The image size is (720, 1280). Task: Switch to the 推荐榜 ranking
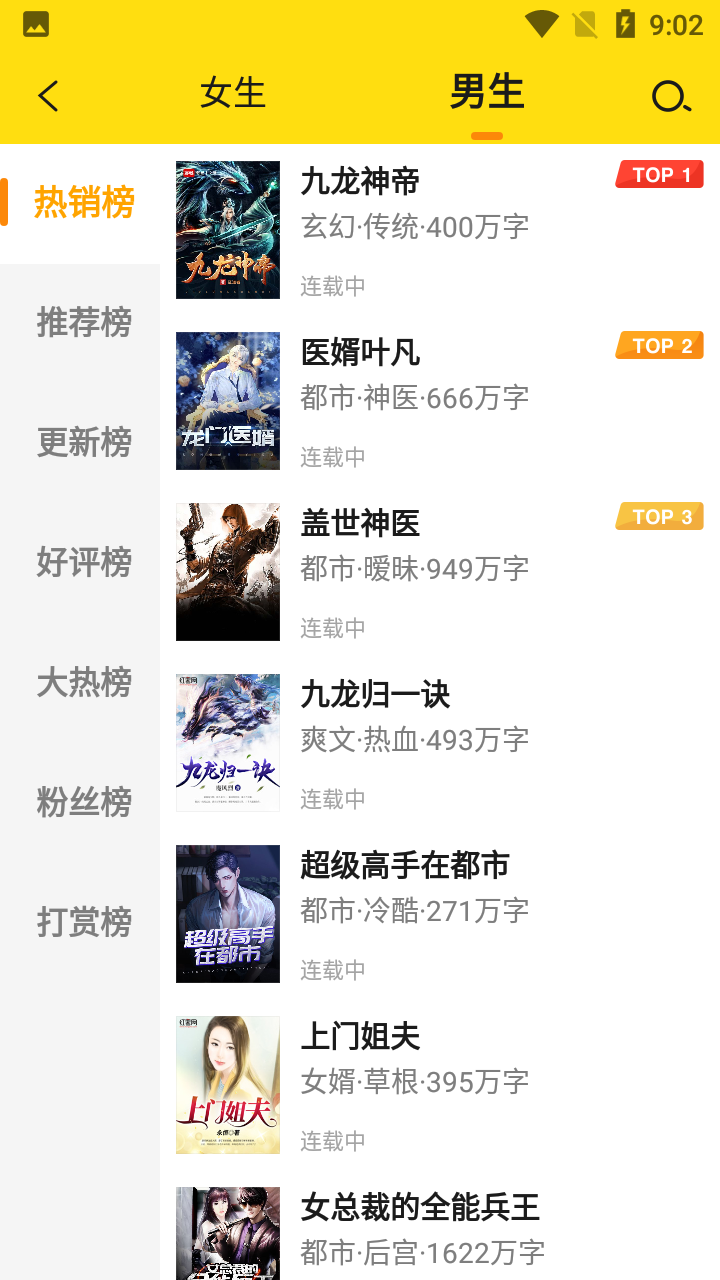coord(84,323)
